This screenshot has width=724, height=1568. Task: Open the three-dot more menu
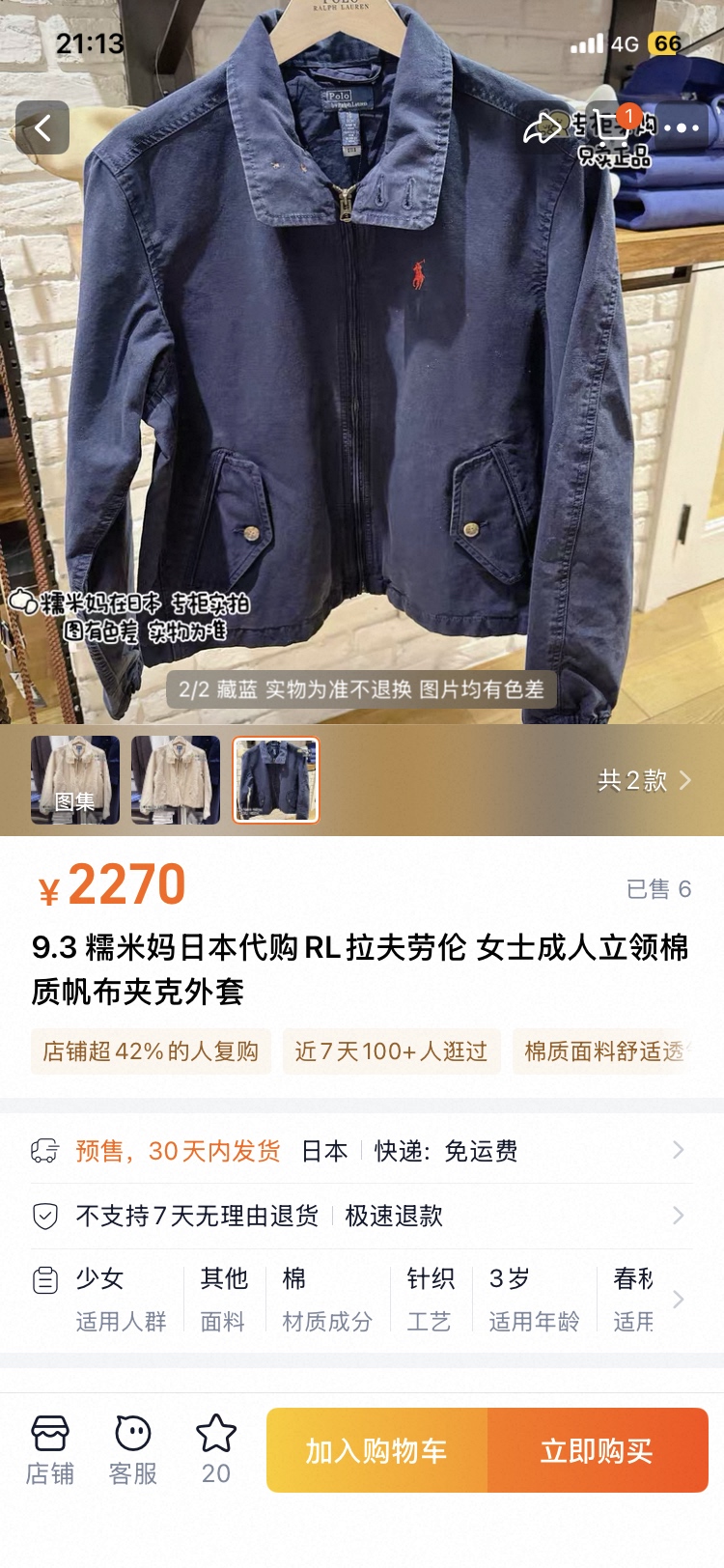point(682,127)
